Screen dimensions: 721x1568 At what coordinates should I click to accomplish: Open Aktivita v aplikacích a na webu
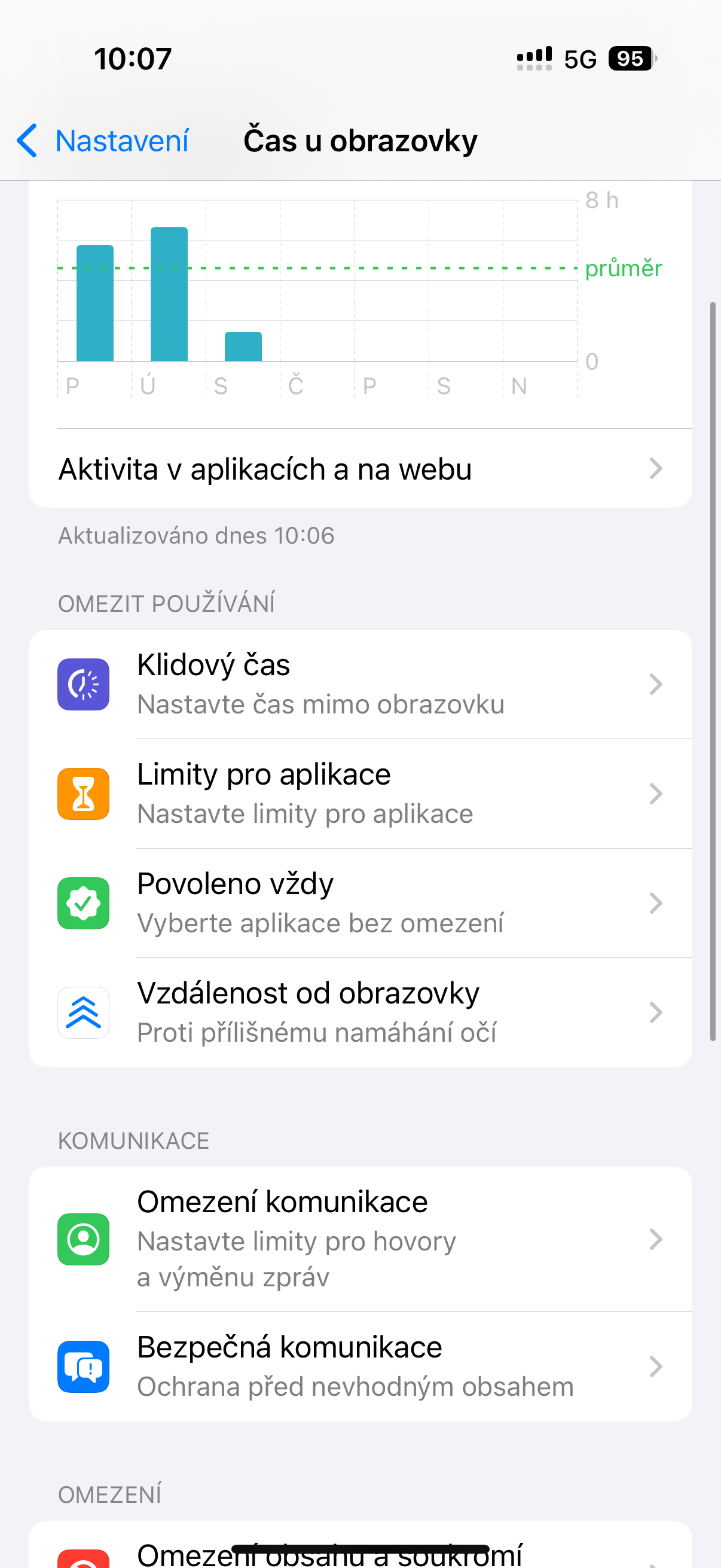point(359,469)
